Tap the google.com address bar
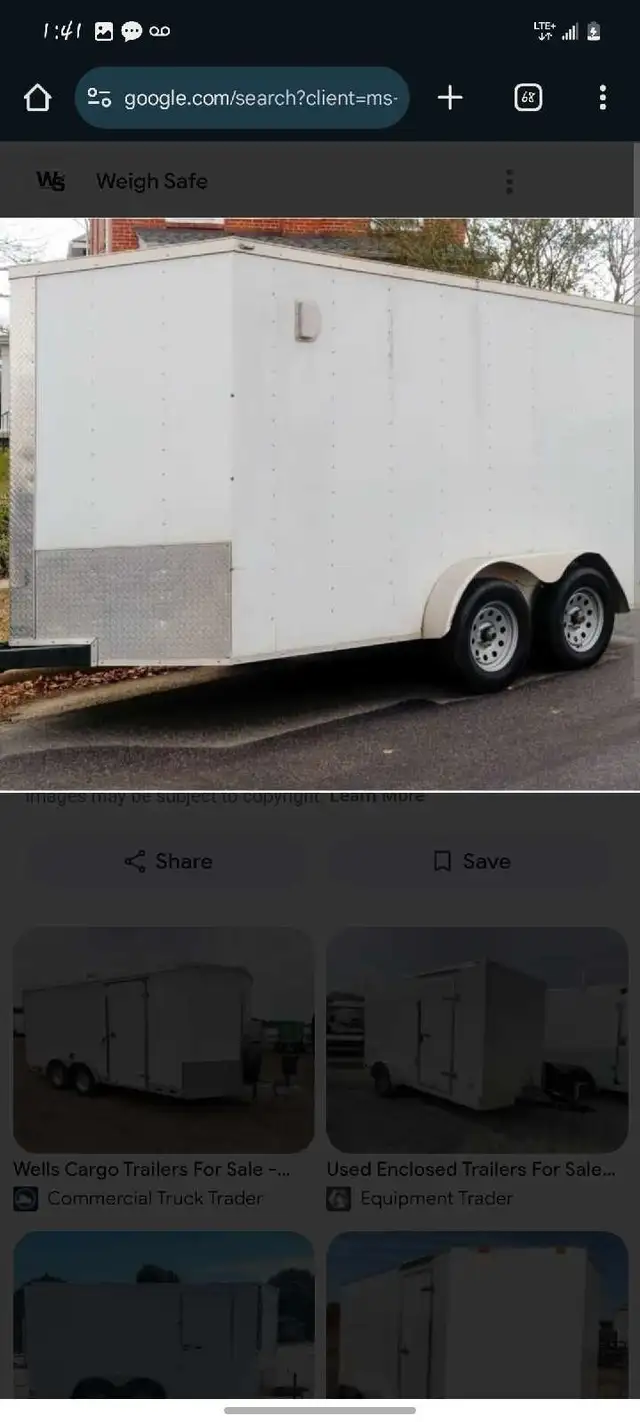The width and height of the screenshot is (640, 1422). click(x=243, y=98)
